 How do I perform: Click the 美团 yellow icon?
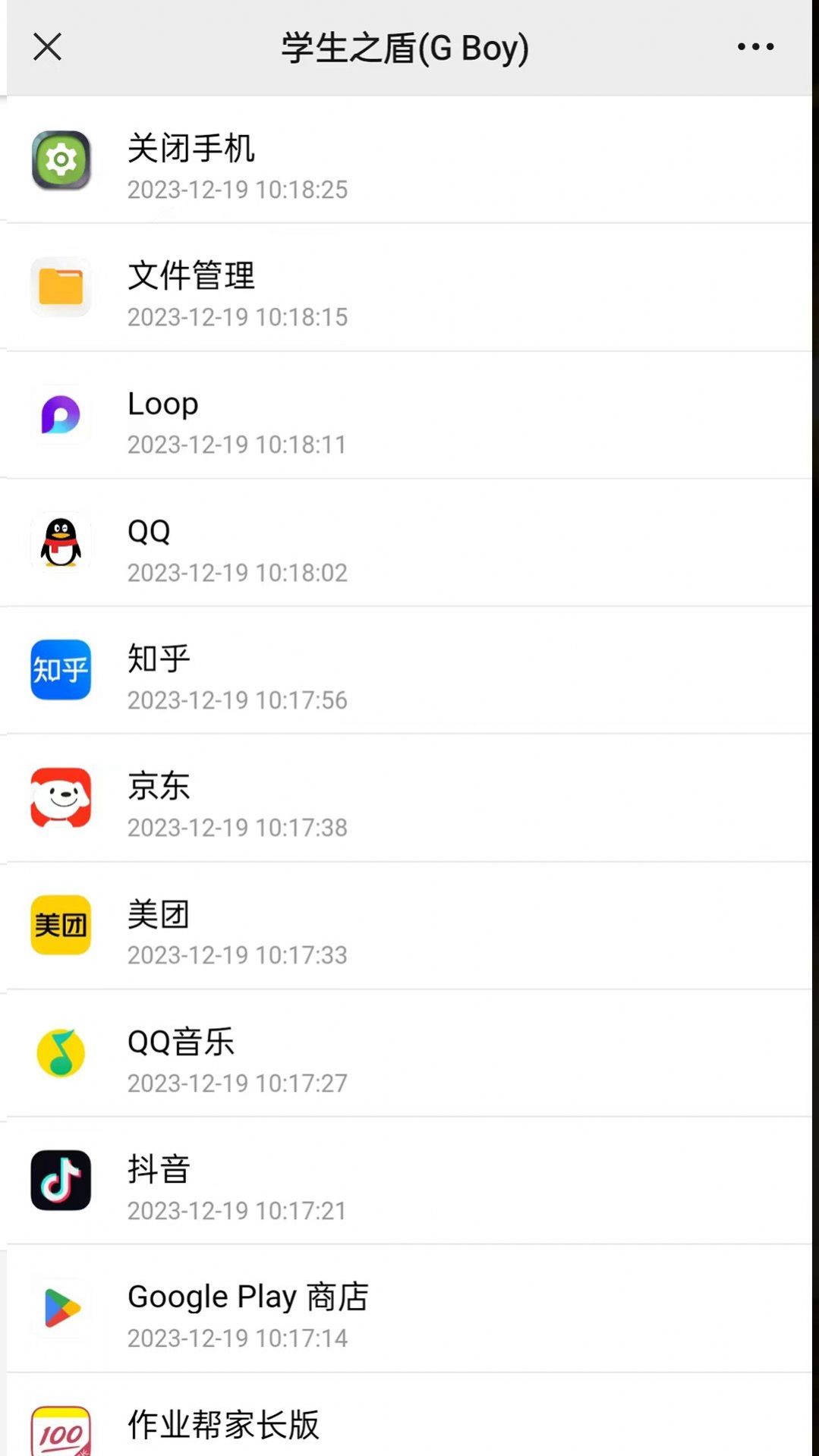61,926
